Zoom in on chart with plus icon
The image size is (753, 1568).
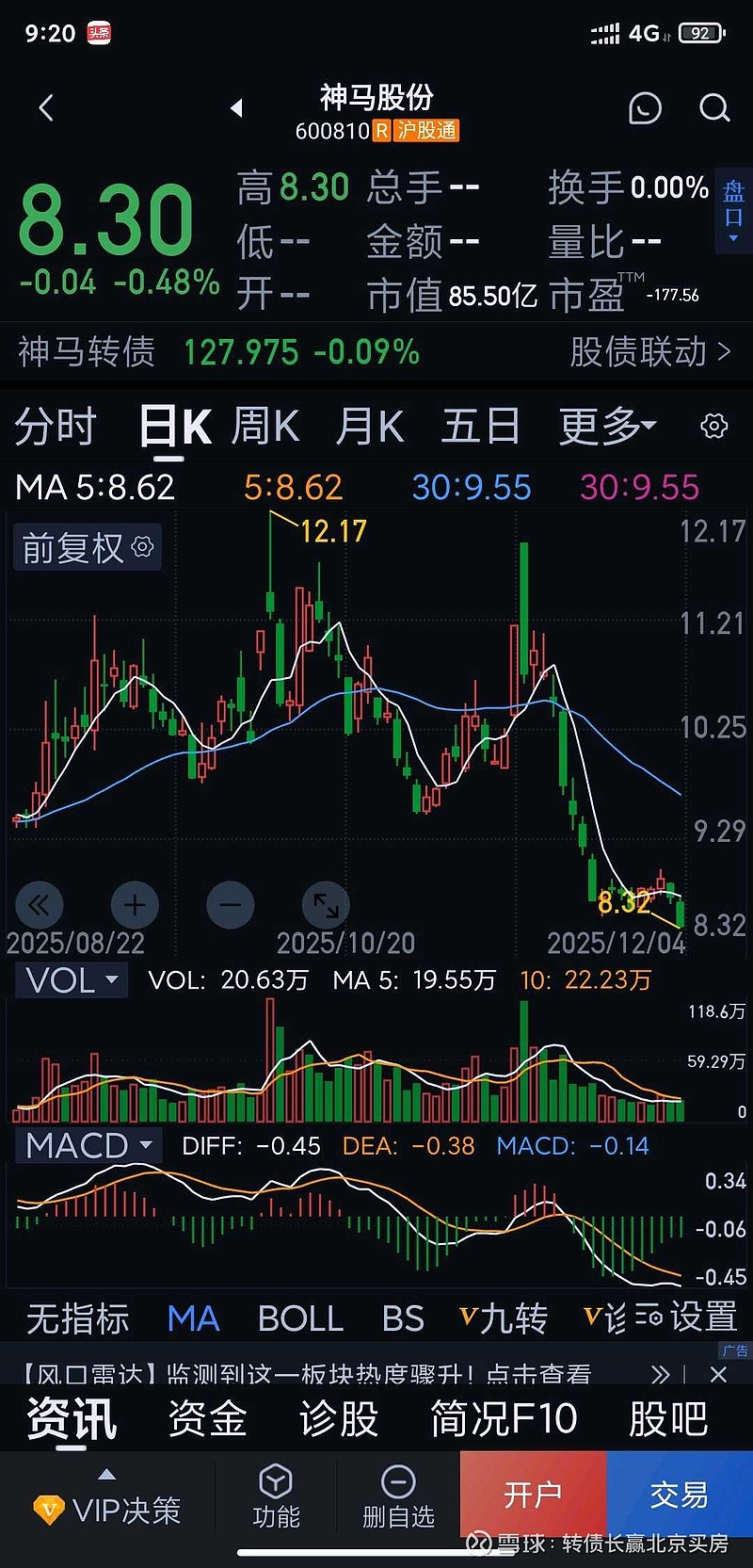135,904
